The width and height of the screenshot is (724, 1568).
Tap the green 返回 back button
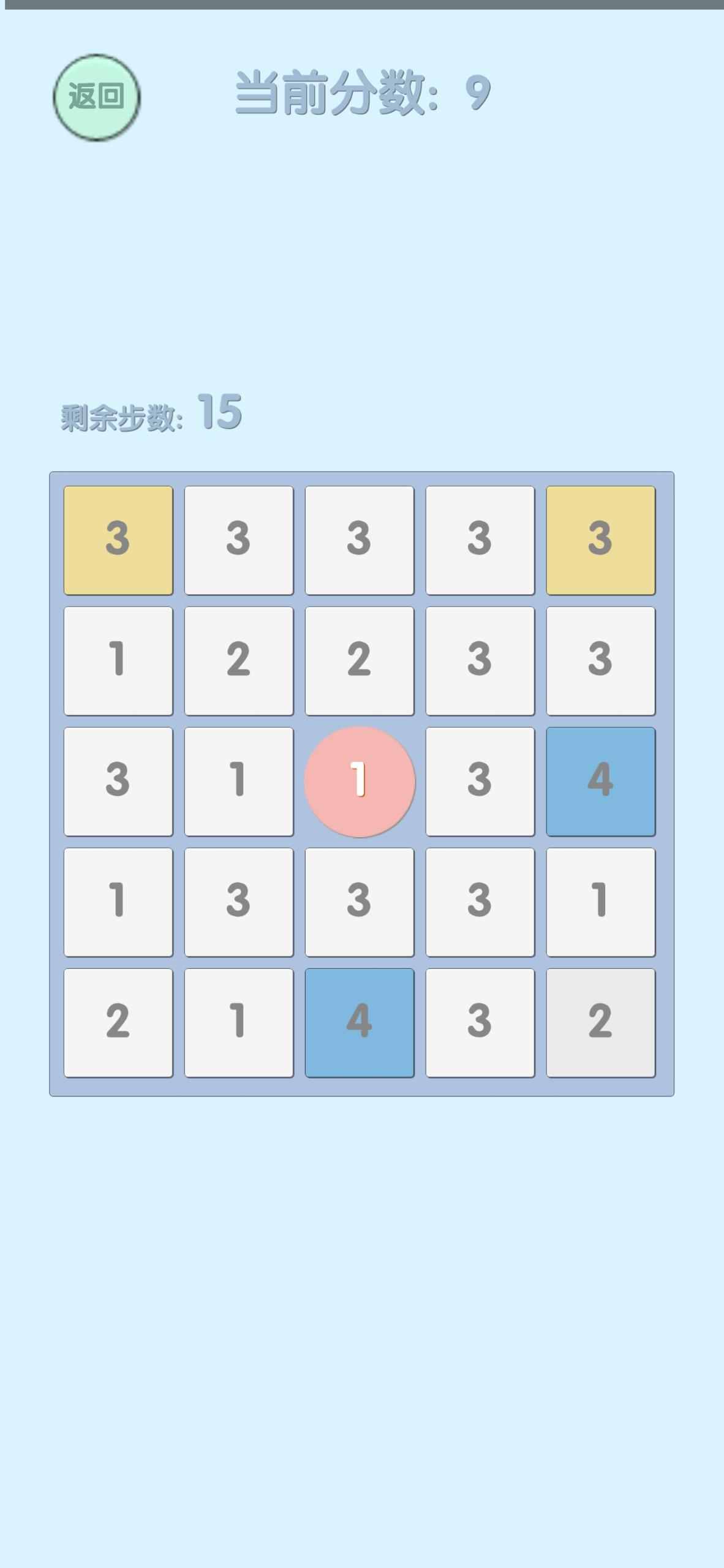96,97
